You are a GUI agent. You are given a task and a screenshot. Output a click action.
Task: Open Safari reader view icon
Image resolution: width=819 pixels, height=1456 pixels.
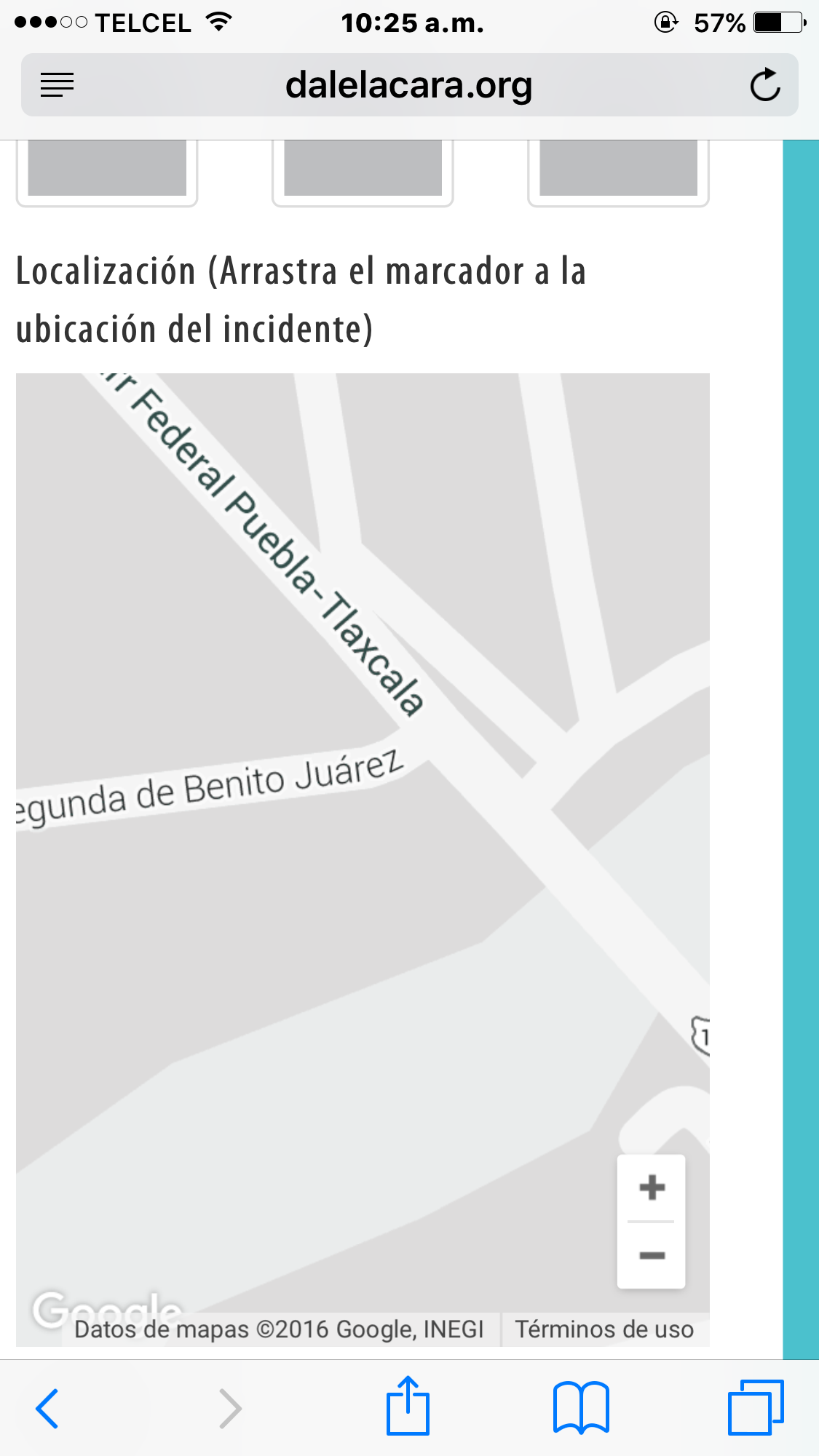point(58,85)
